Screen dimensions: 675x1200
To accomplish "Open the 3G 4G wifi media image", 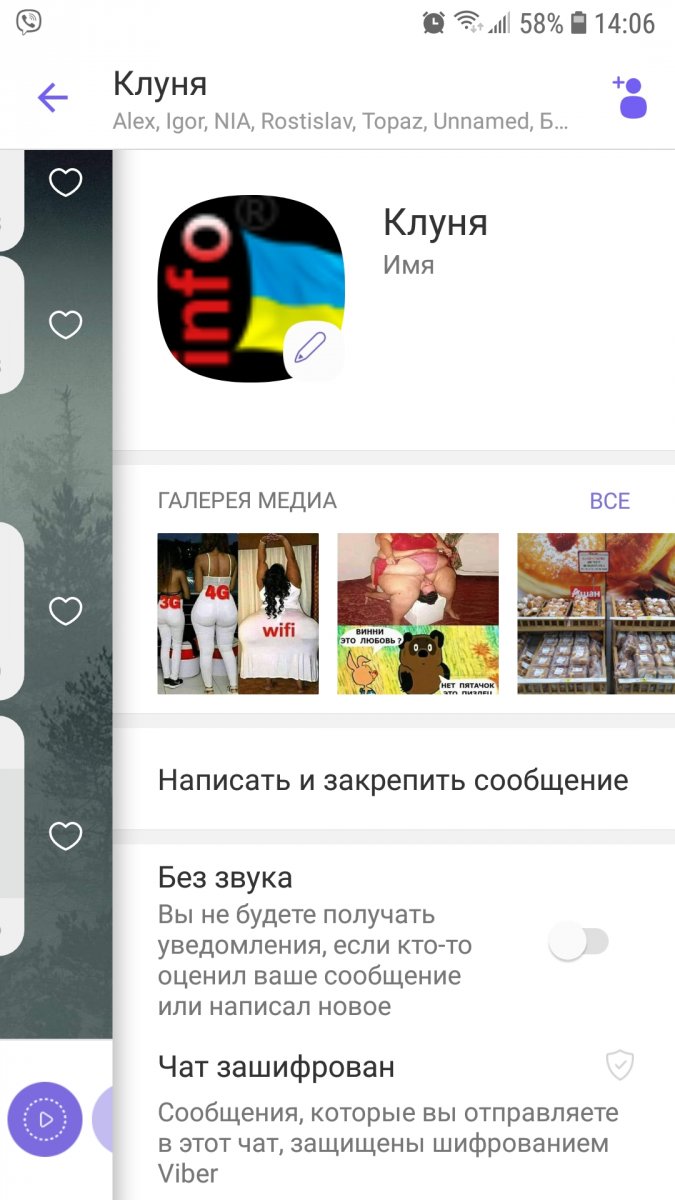I will (238, 613).
